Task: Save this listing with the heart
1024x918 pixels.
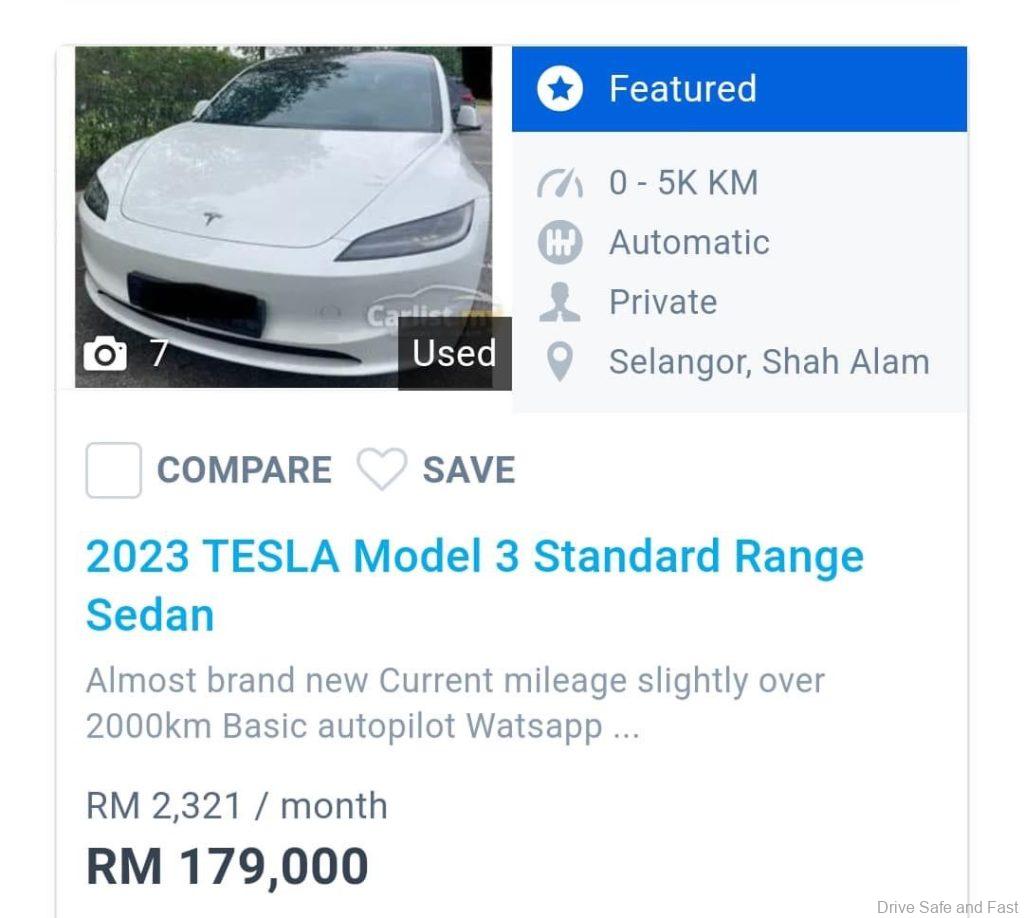Action: [382, 469]
